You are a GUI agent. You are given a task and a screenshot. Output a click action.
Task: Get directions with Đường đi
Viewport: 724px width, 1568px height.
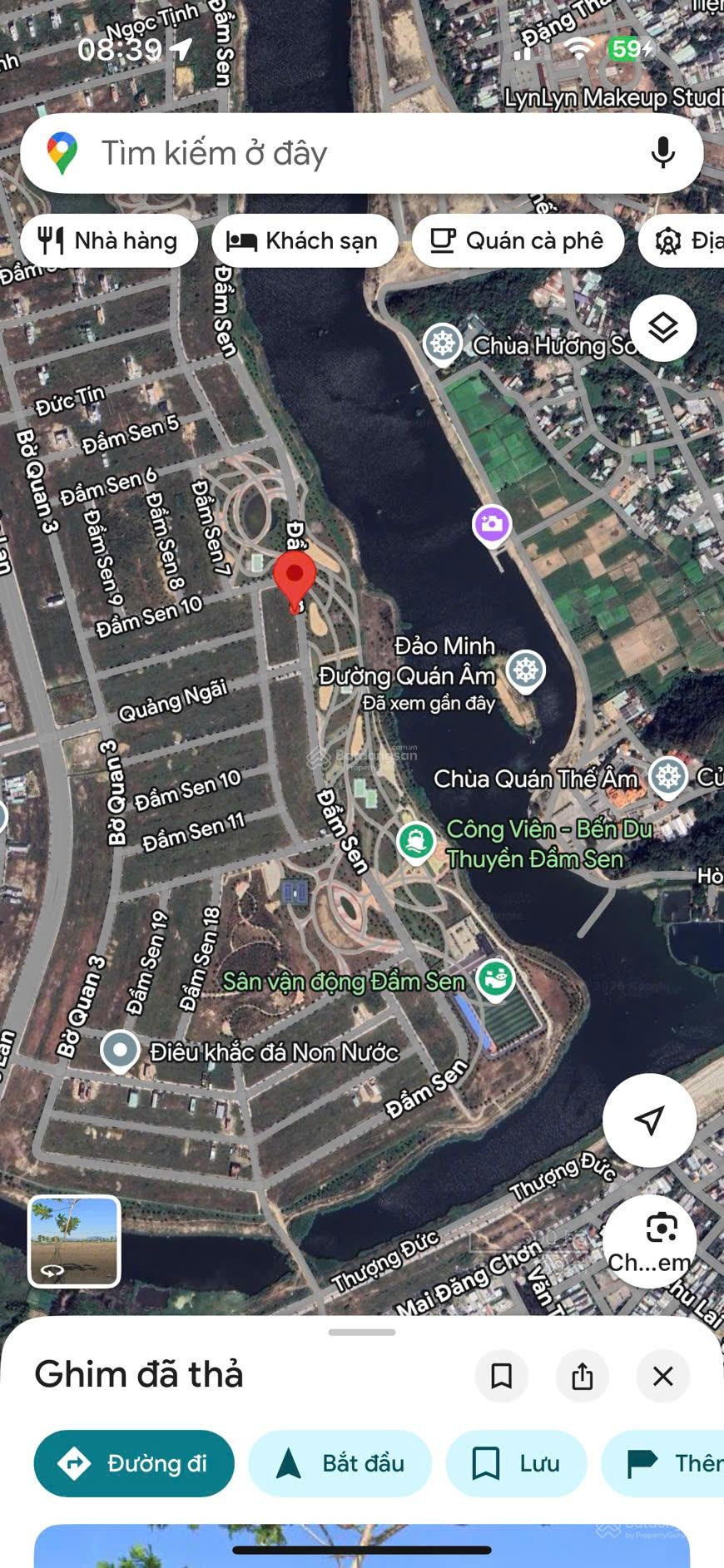click(x=134, y=1463)
